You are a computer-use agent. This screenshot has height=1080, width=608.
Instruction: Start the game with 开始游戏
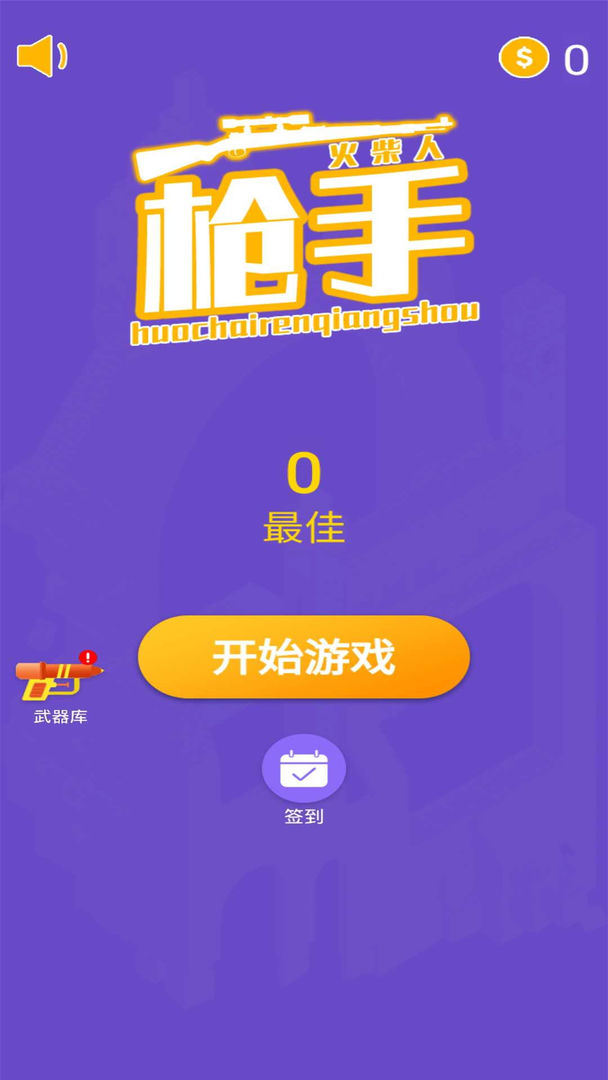point(303,657)
